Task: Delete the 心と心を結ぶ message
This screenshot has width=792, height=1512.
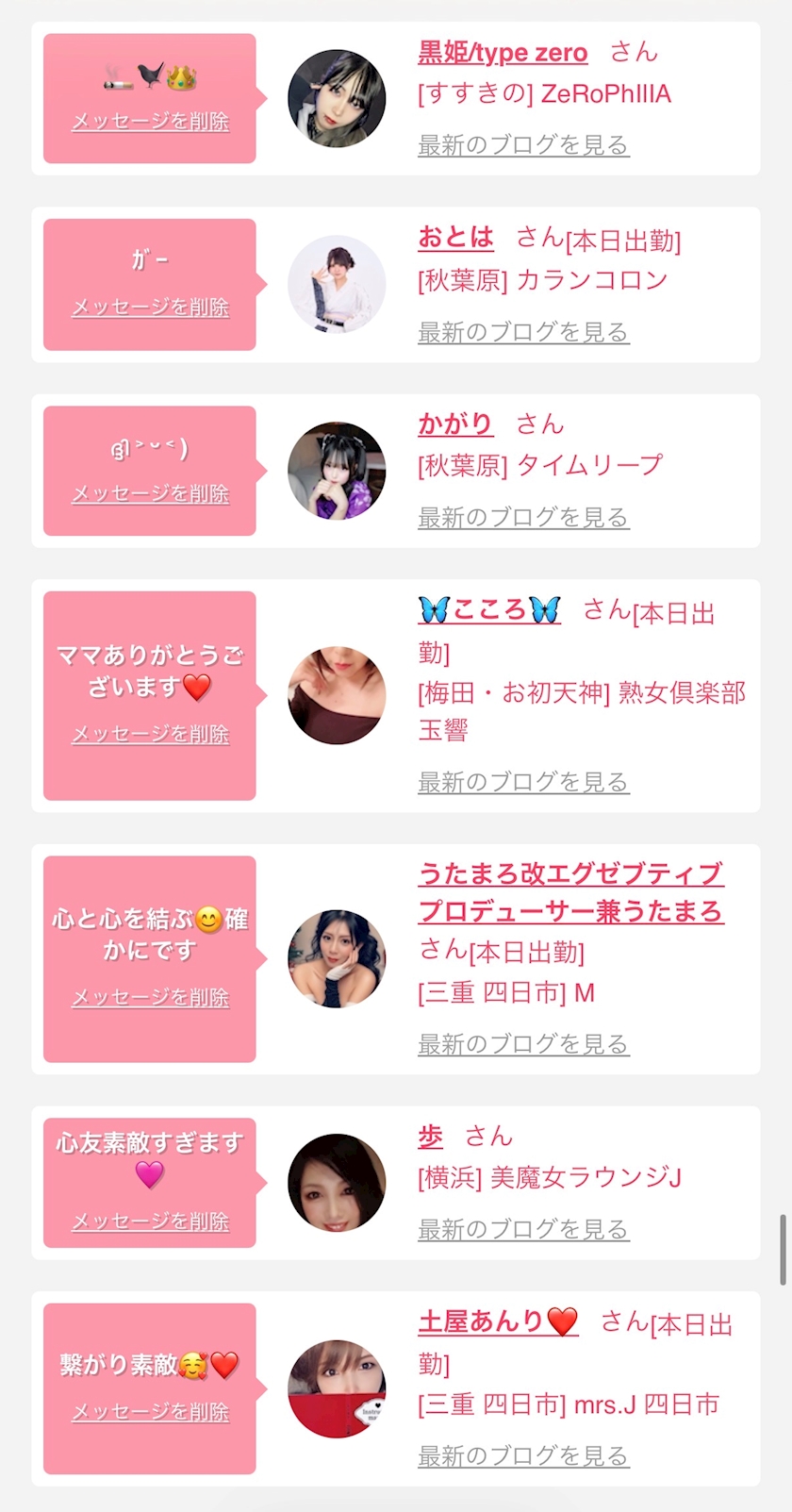Action: pyautogui.click(x=150, y=998)
